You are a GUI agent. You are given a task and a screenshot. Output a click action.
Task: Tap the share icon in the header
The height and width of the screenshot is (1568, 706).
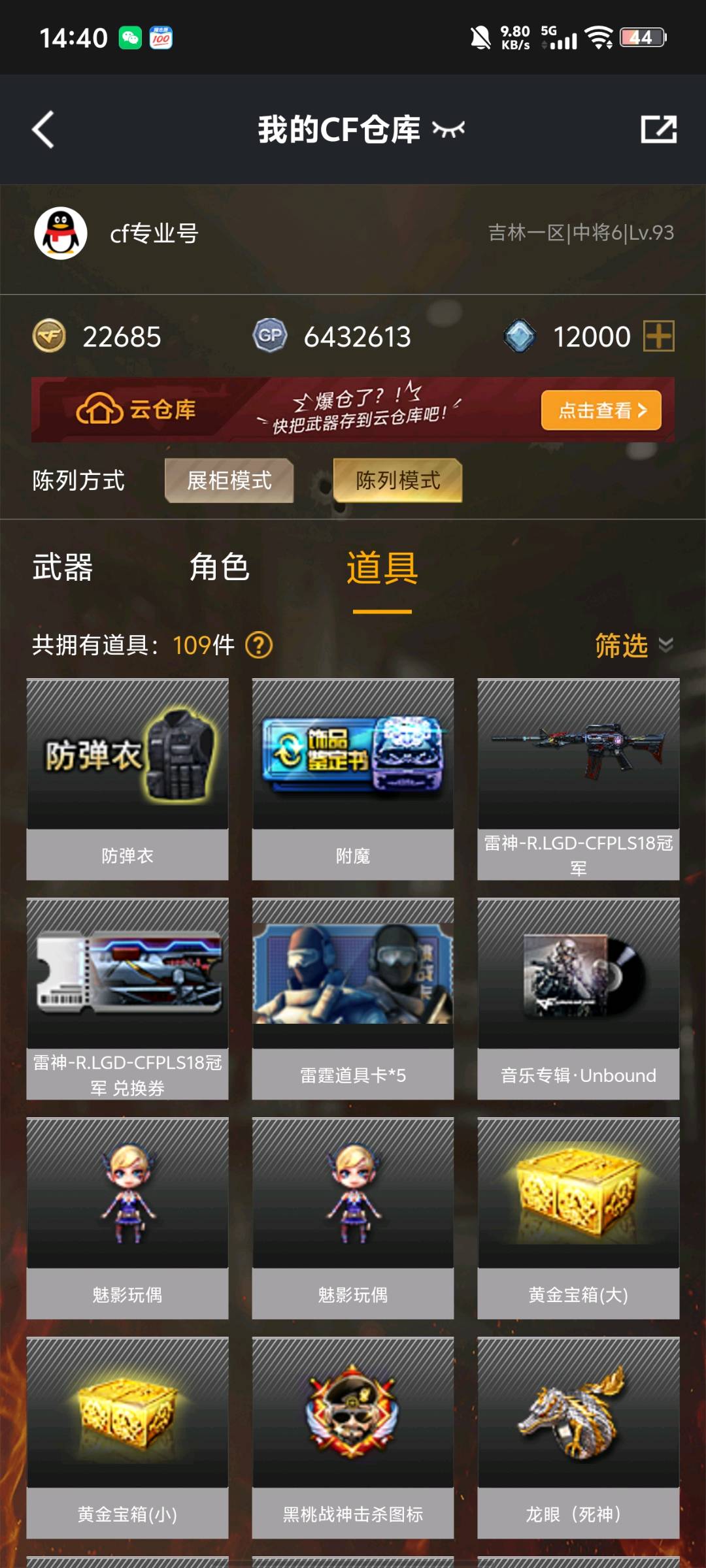point(658,129)
